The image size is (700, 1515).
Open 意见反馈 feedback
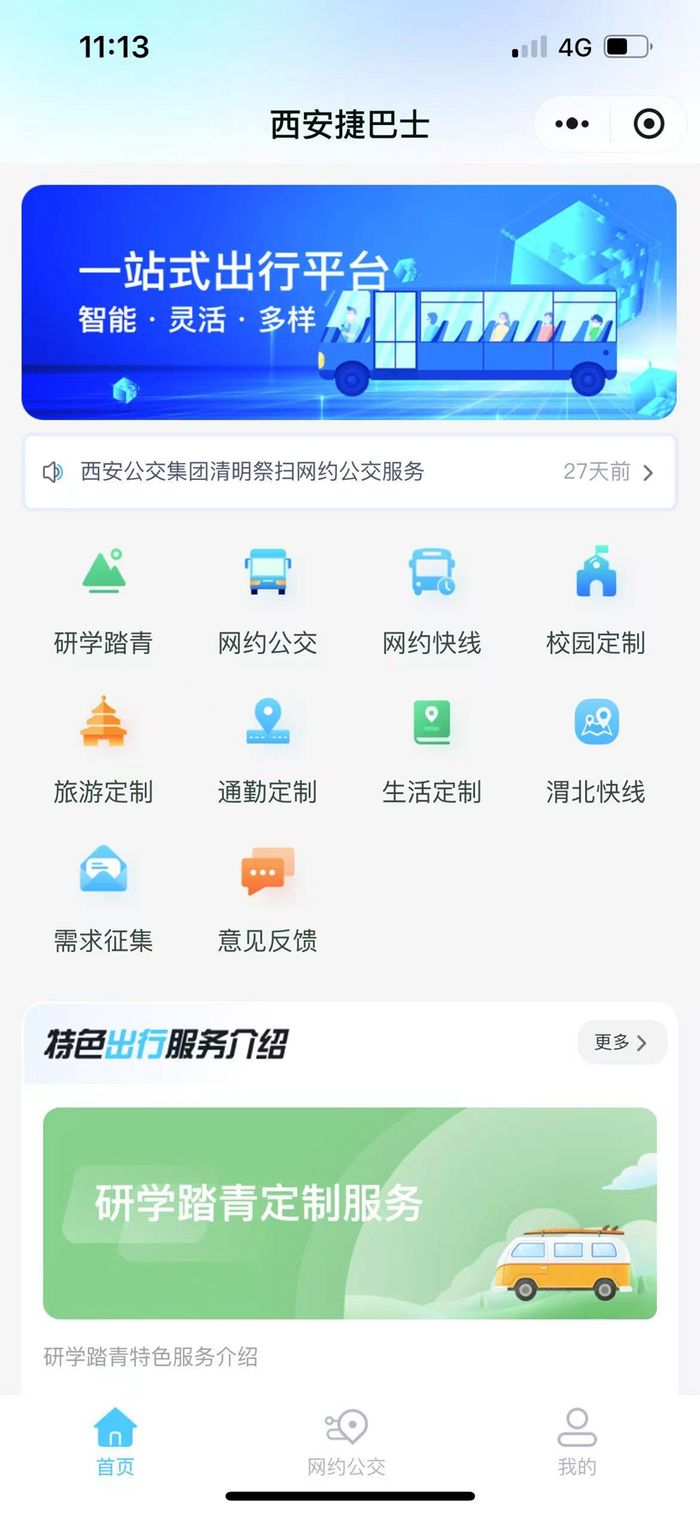267,897
